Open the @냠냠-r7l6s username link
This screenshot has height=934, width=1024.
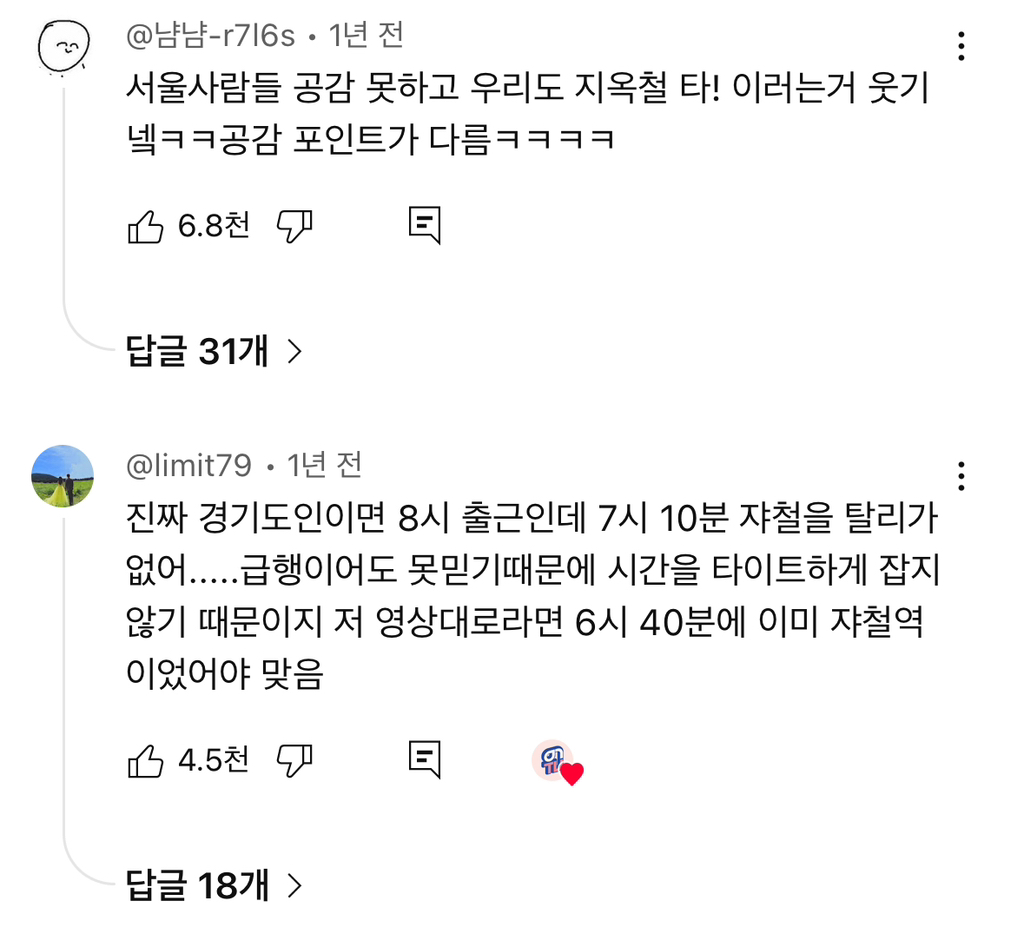[210, 36]
